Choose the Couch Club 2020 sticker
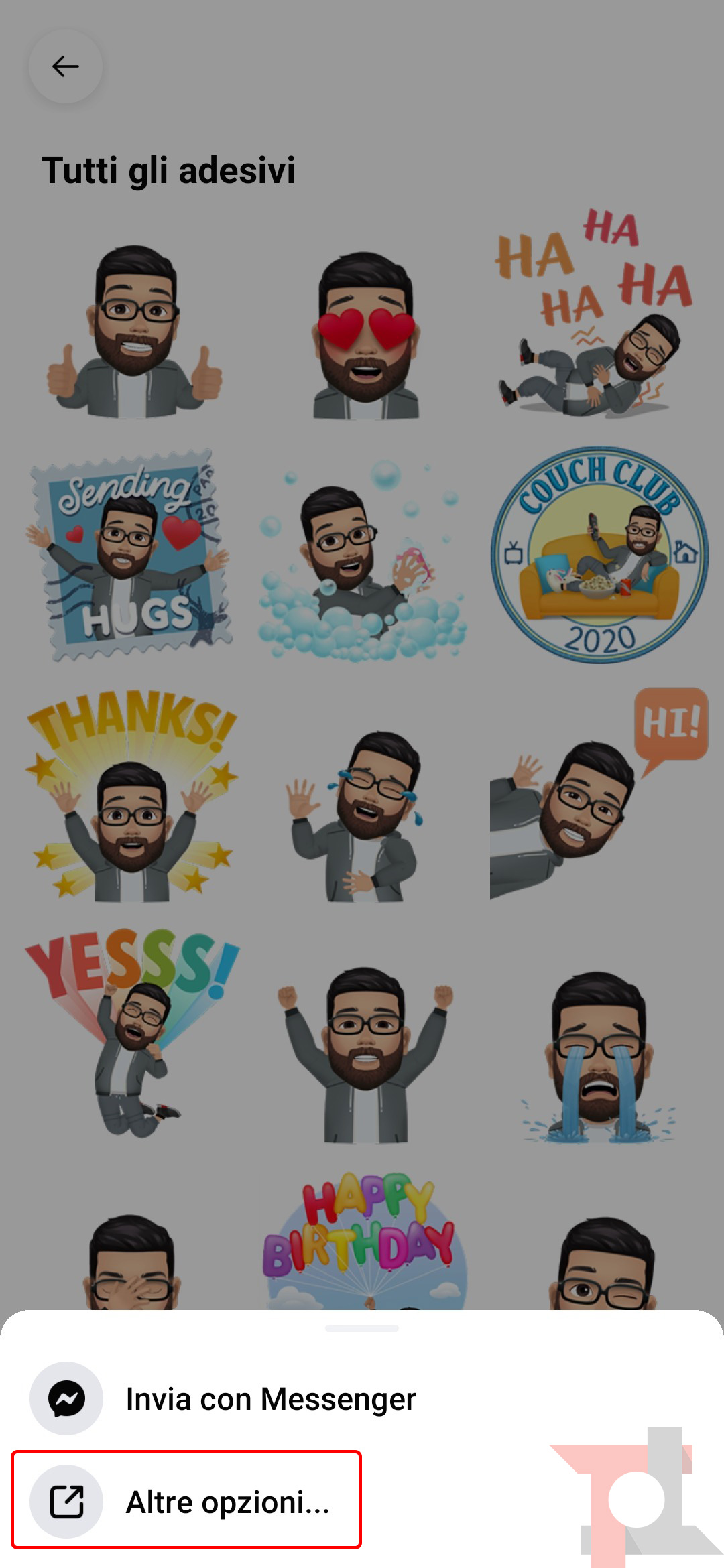 click(599, 555)
